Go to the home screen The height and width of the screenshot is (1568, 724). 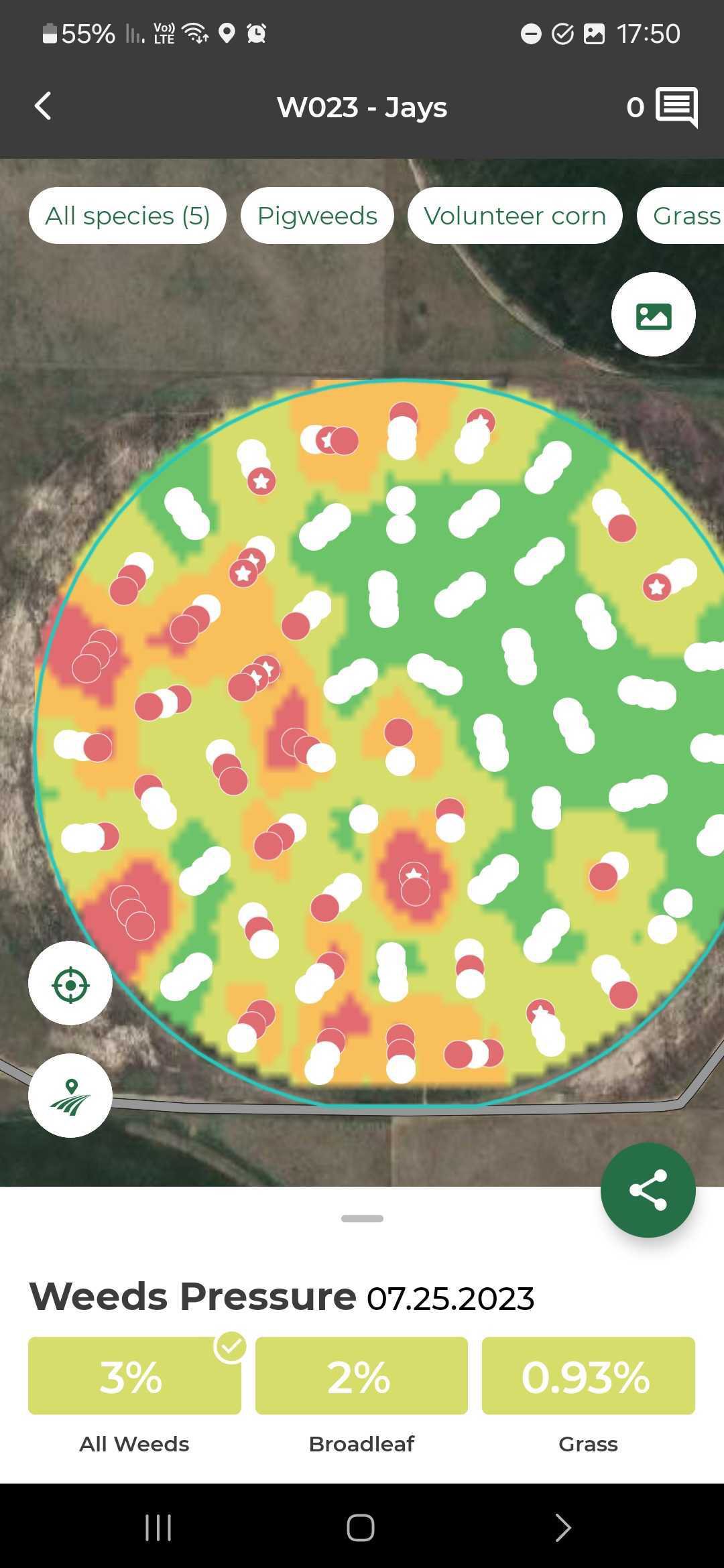[361, 1528]
